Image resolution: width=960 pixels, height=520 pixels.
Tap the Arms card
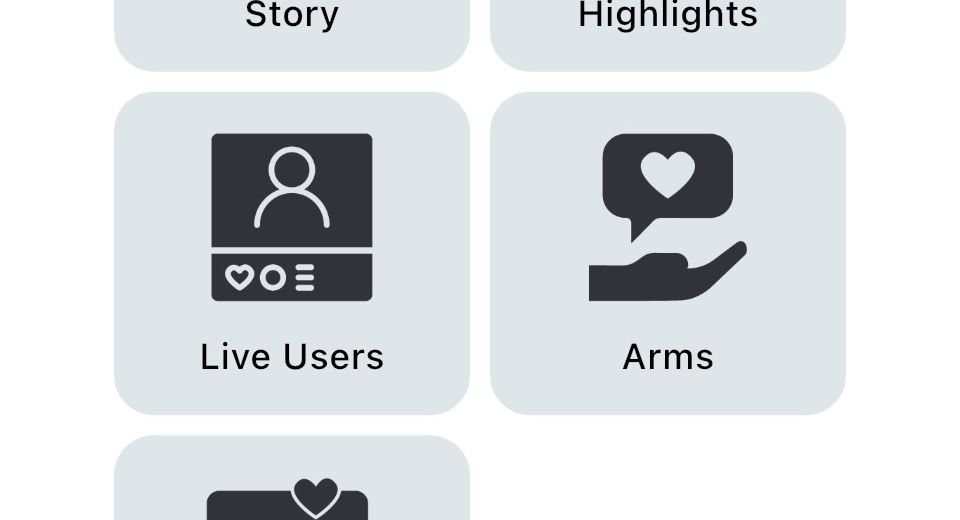(x=667, y=253)
